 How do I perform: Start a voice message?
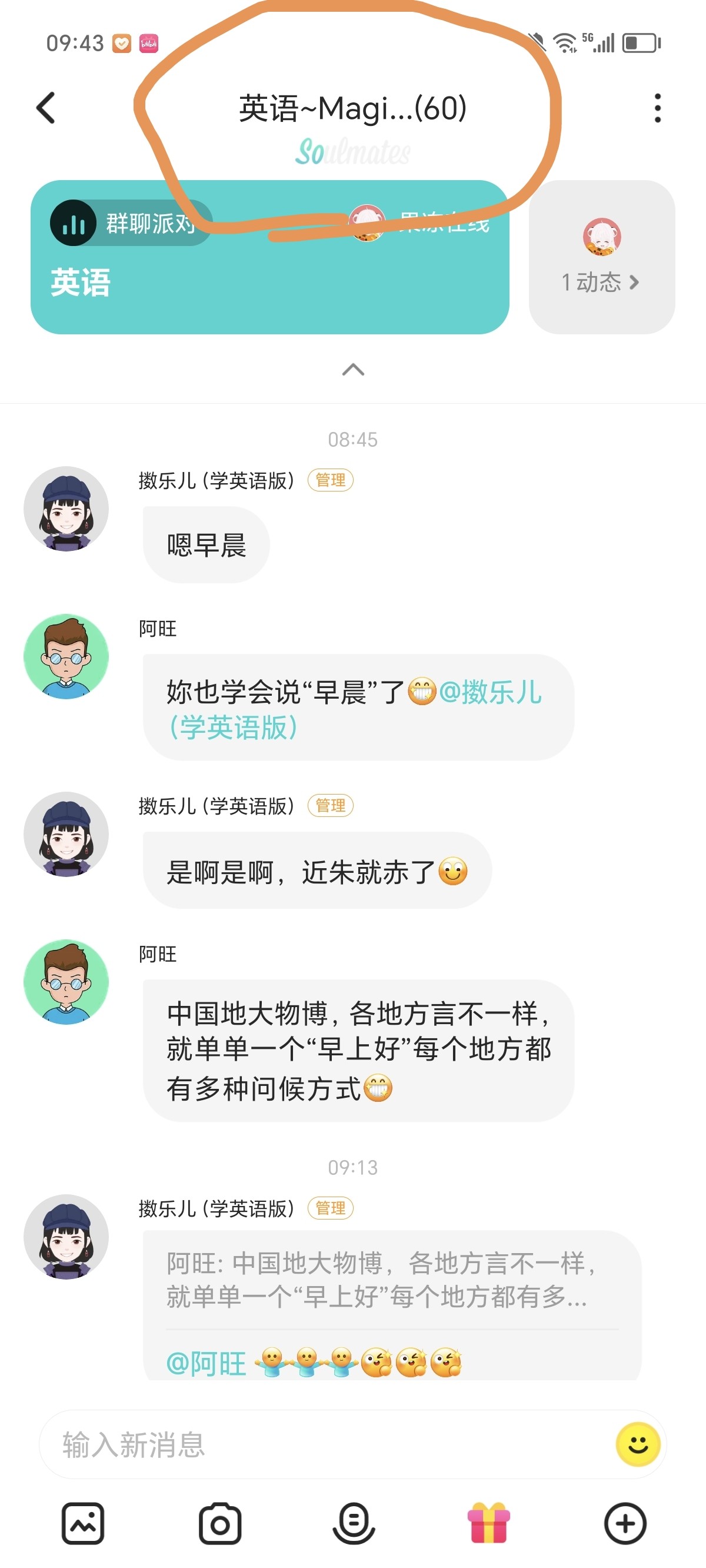354,1524
